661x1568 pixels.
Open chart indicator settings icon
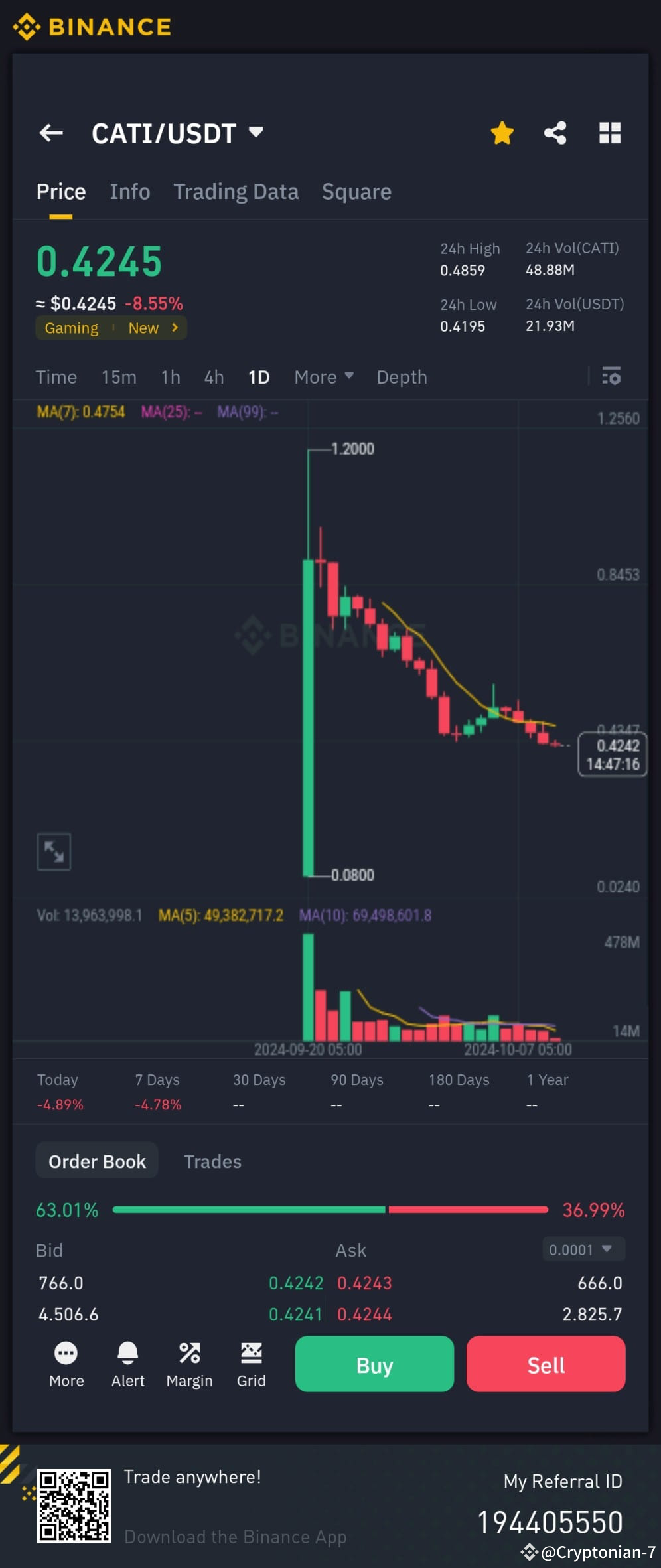pos(611,376)
